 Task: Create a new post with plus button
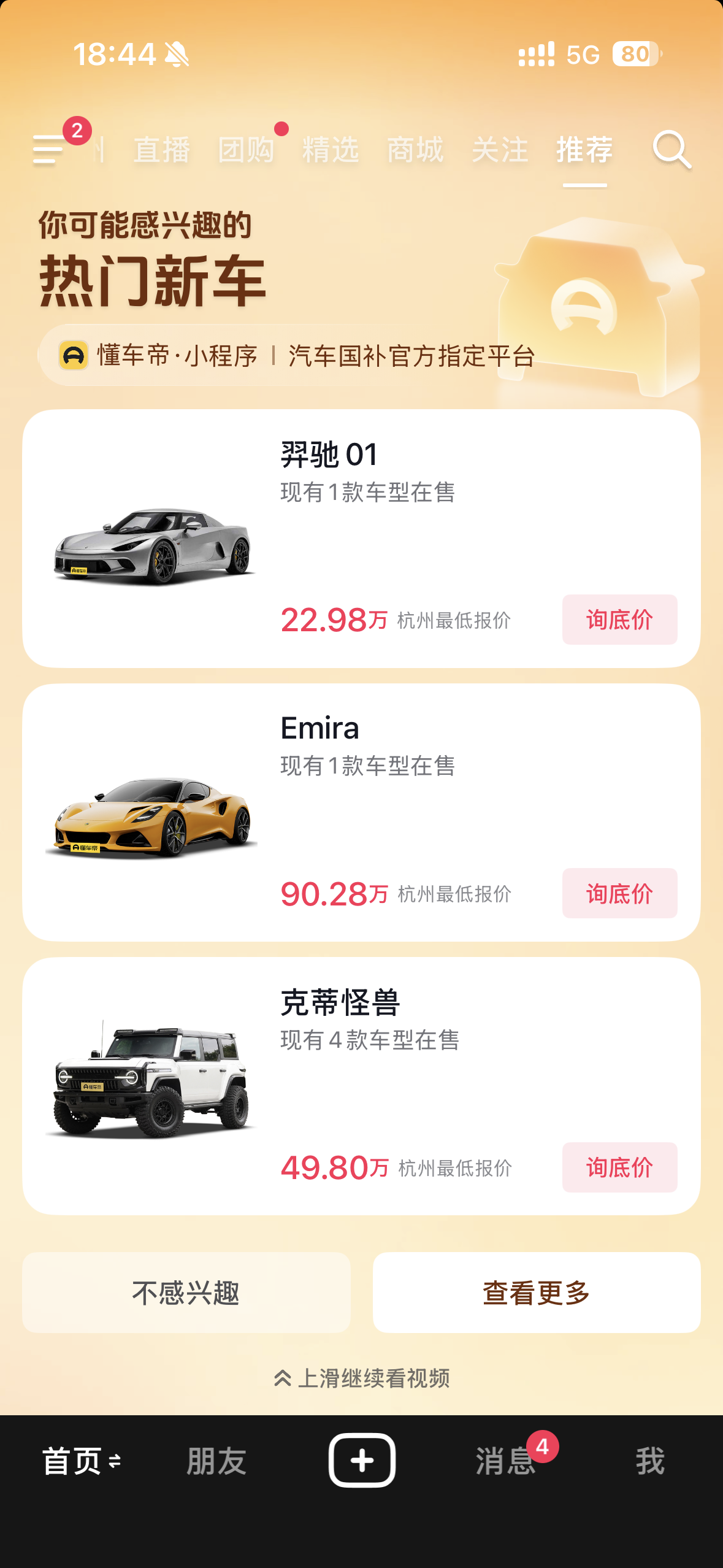click(362, 1460)
